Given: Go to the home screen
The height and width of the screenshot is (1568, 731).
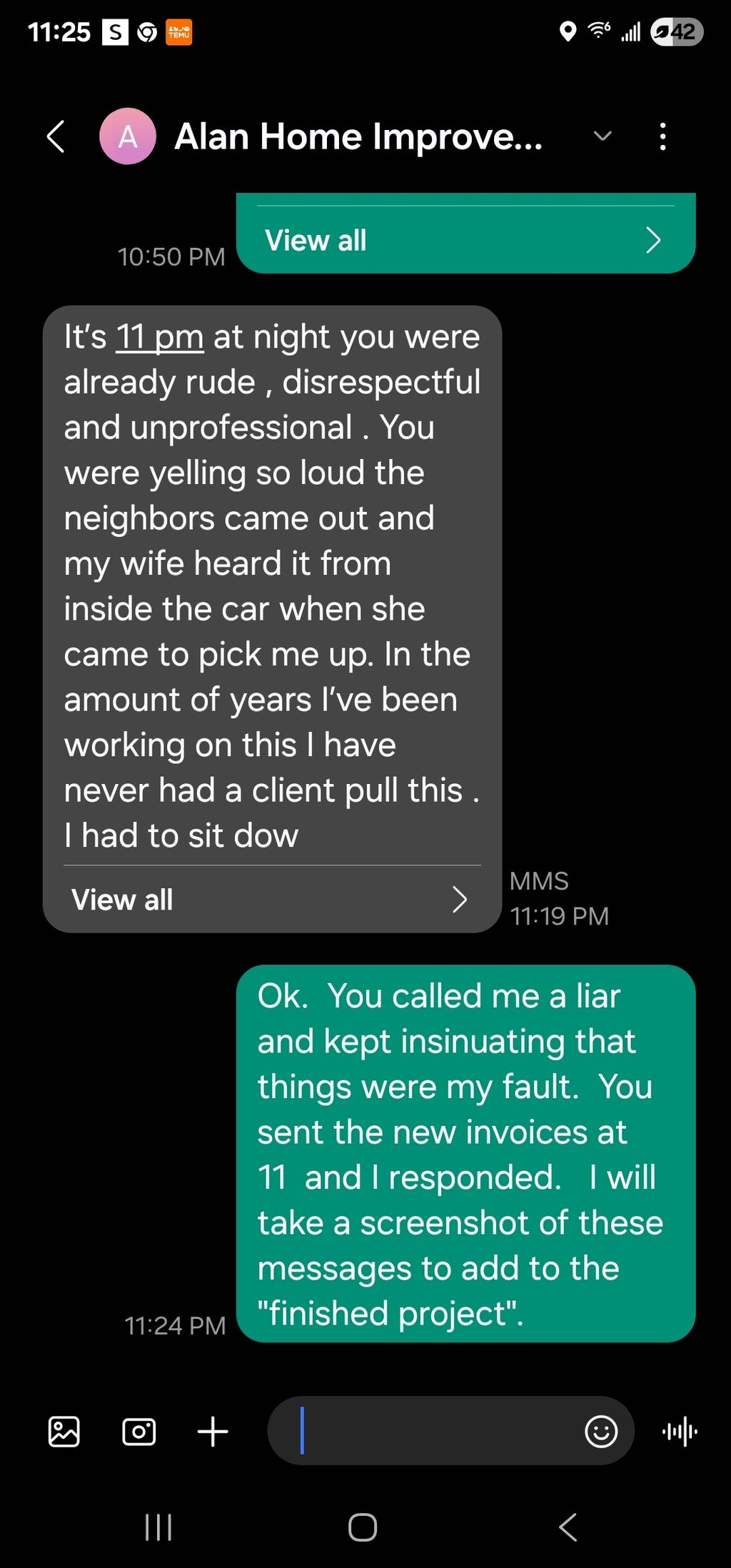Looking at the screenshot, I should click(x=363, y=1527).
